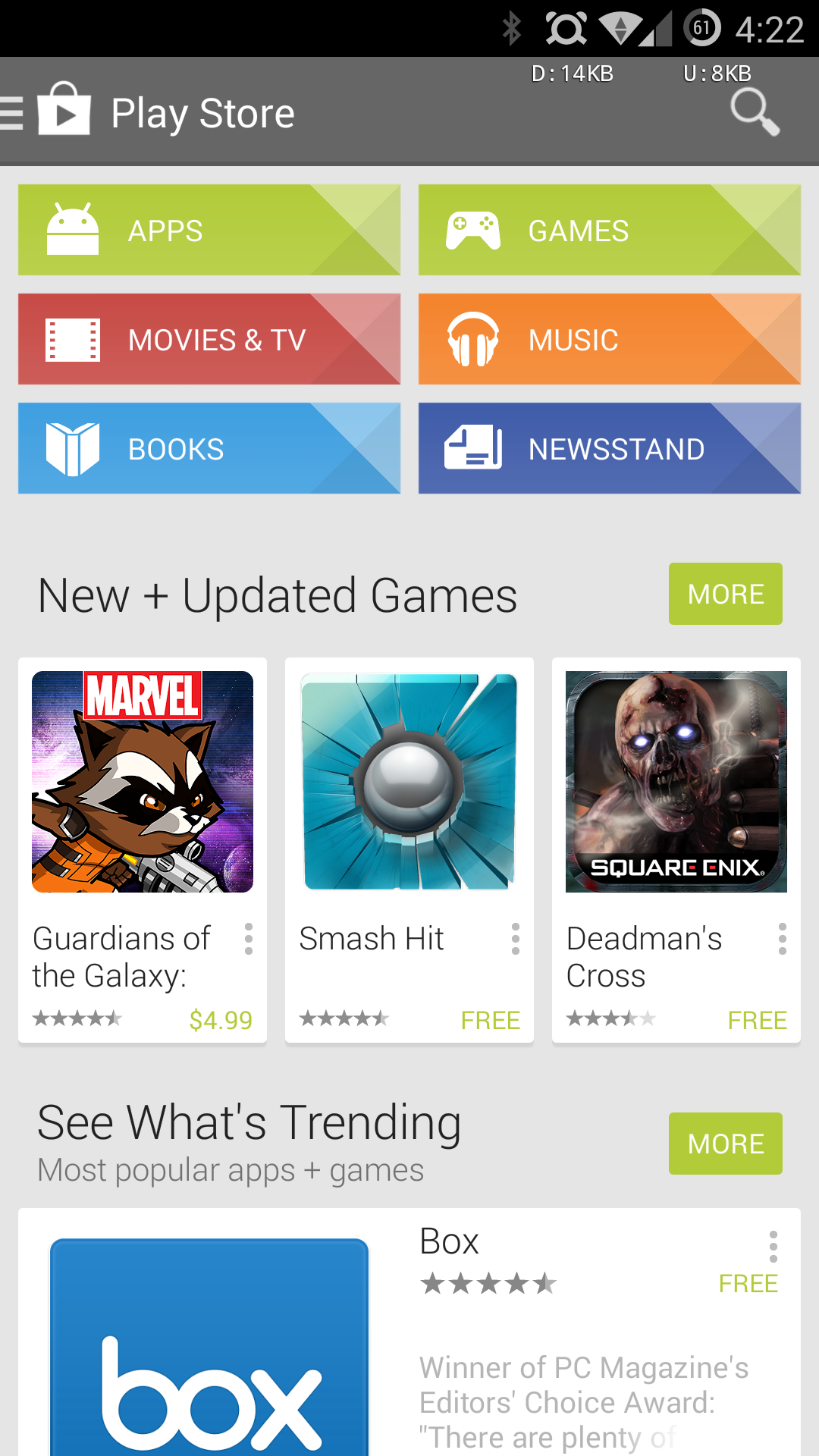819x1456 pixels.
Task: Browse the Books category
Action: [209, 448]
